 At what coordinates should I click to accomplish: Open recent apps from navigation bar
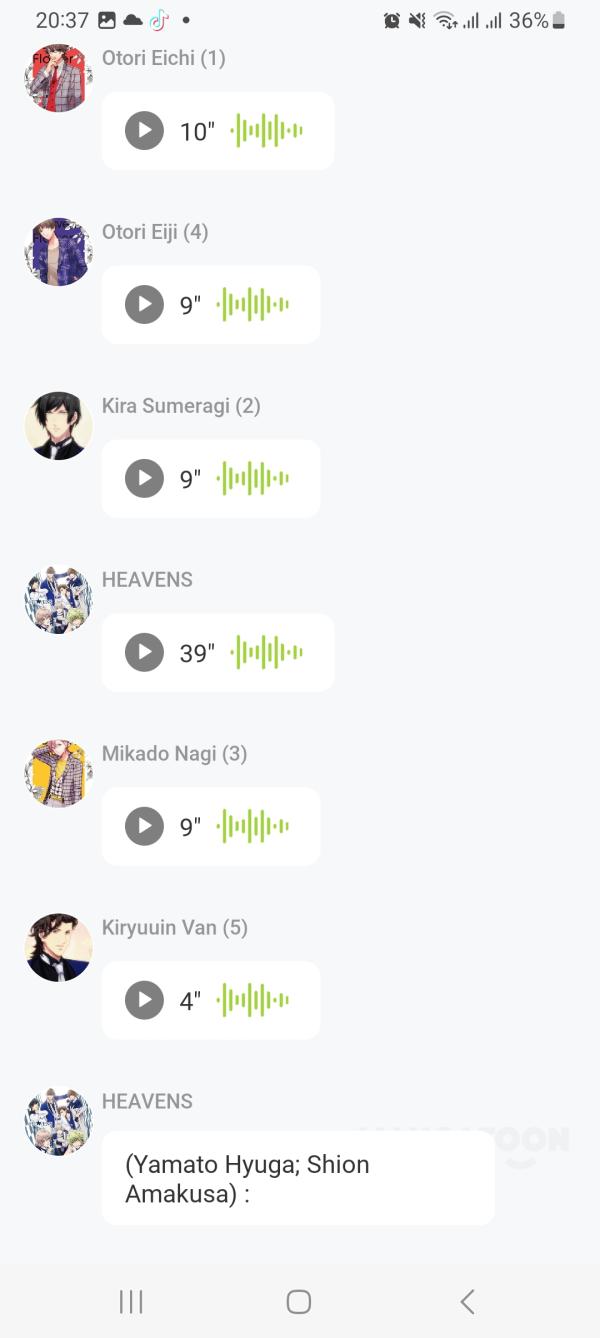(x=131, y=1301)
